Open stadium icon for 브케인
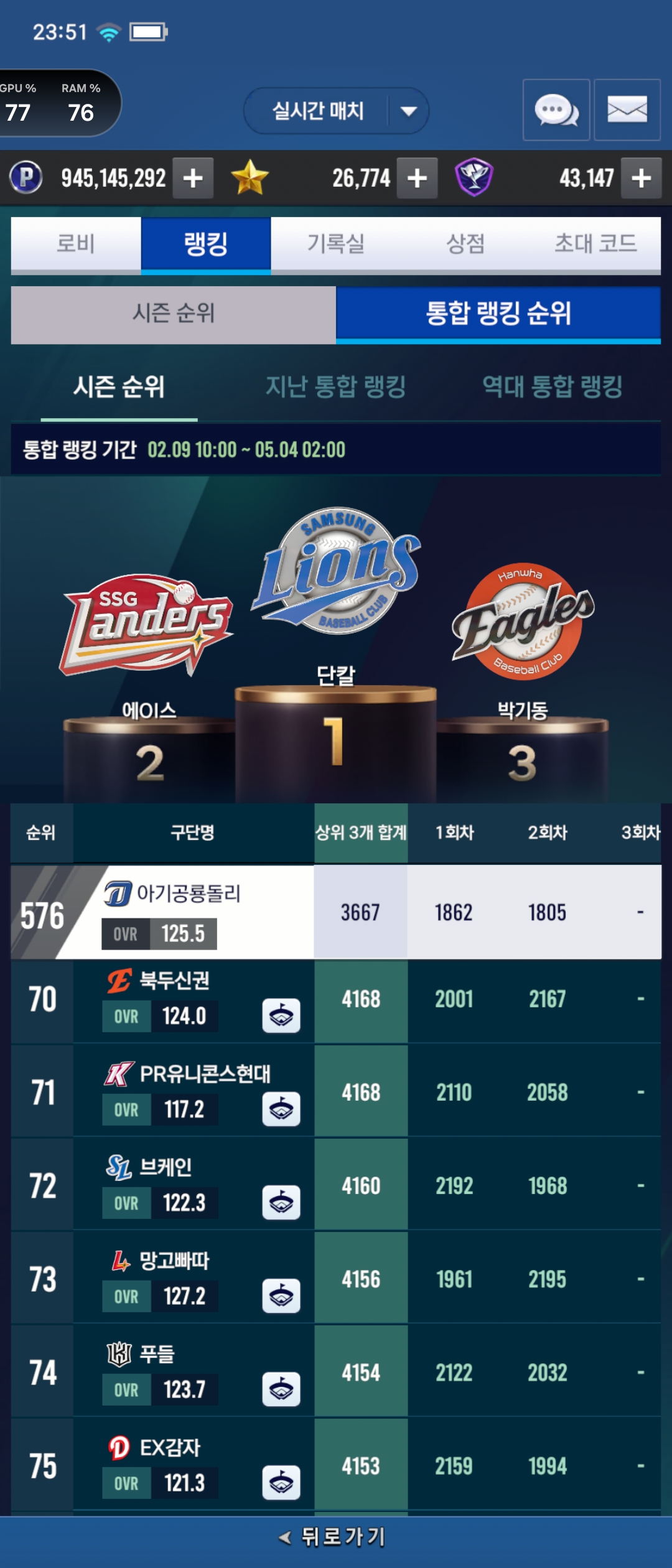 (281, 1203)
